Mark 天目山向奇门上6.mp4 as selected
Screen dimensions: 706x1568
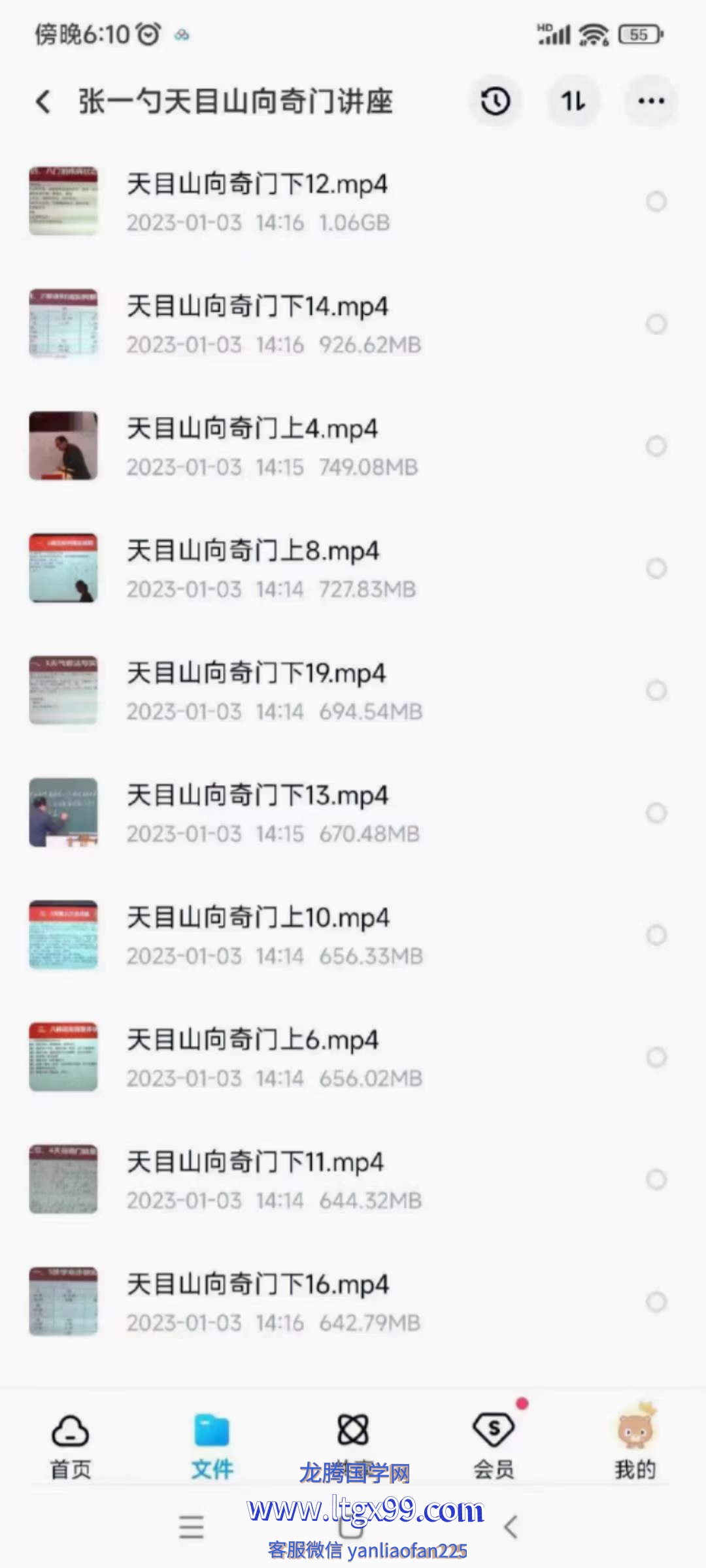656,1057
